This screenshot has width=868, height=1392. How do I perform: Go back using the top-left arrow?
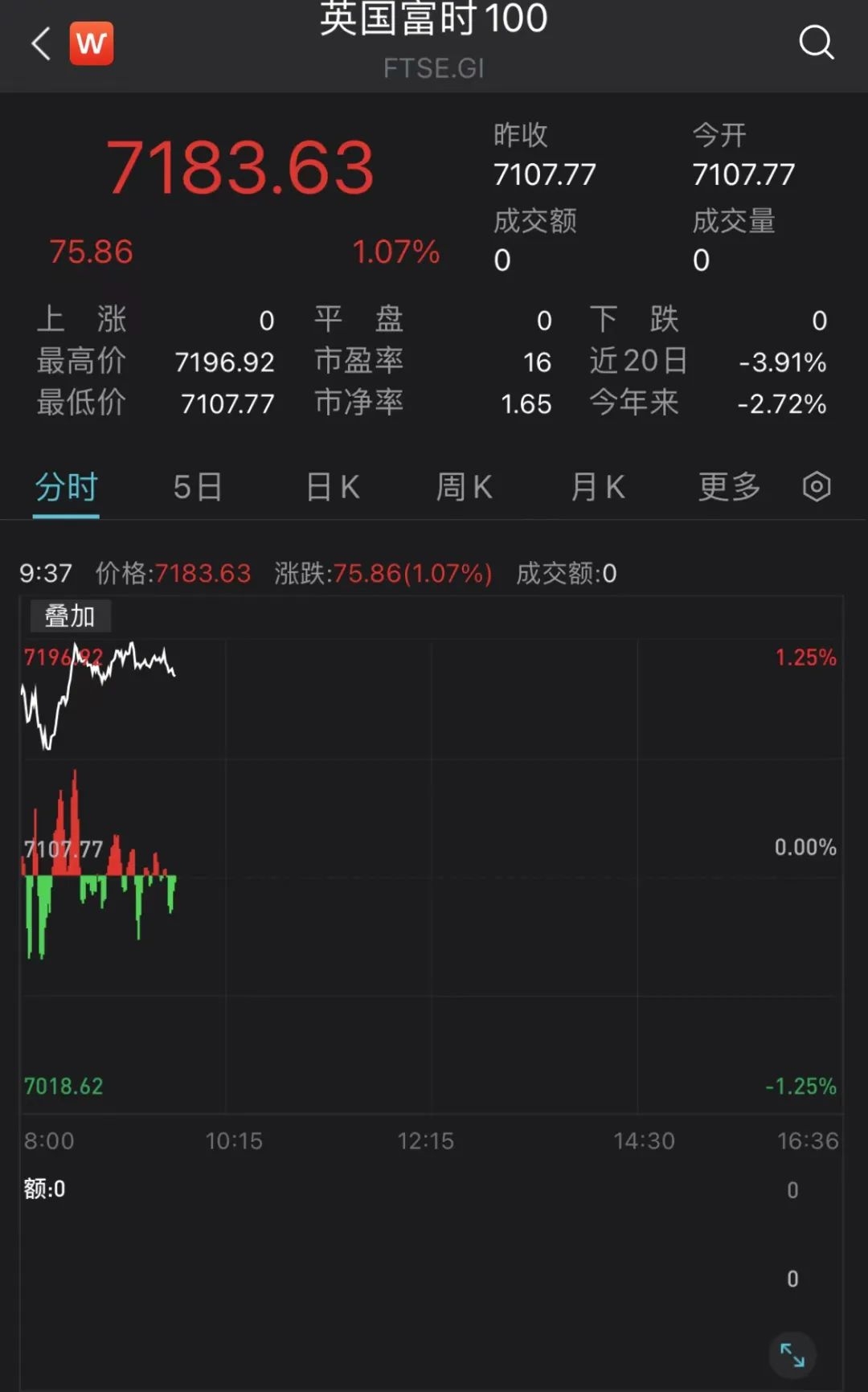tap(42, 43)
